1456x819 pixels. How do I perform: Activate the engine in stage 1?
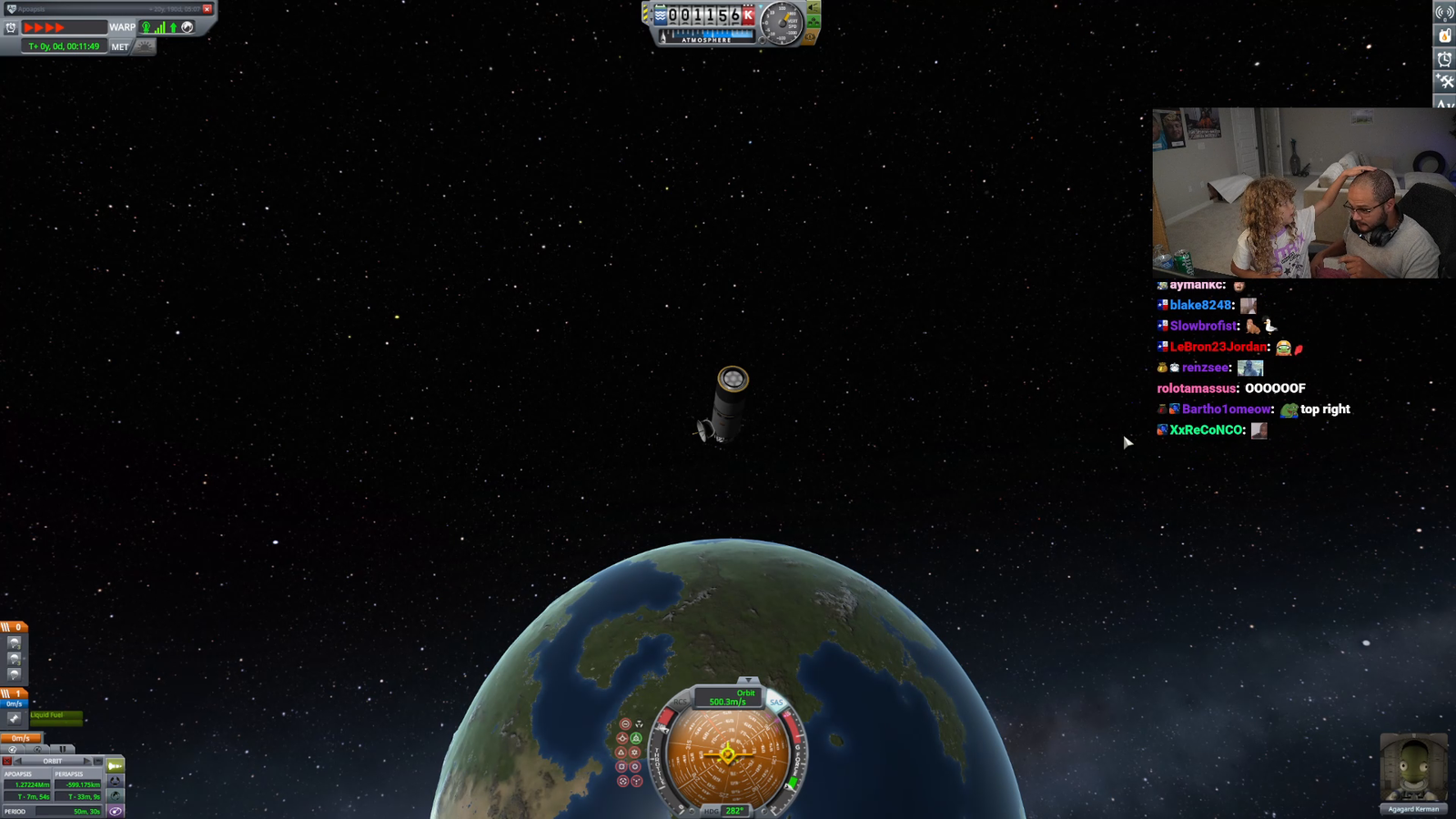click(x=14, y=718)
